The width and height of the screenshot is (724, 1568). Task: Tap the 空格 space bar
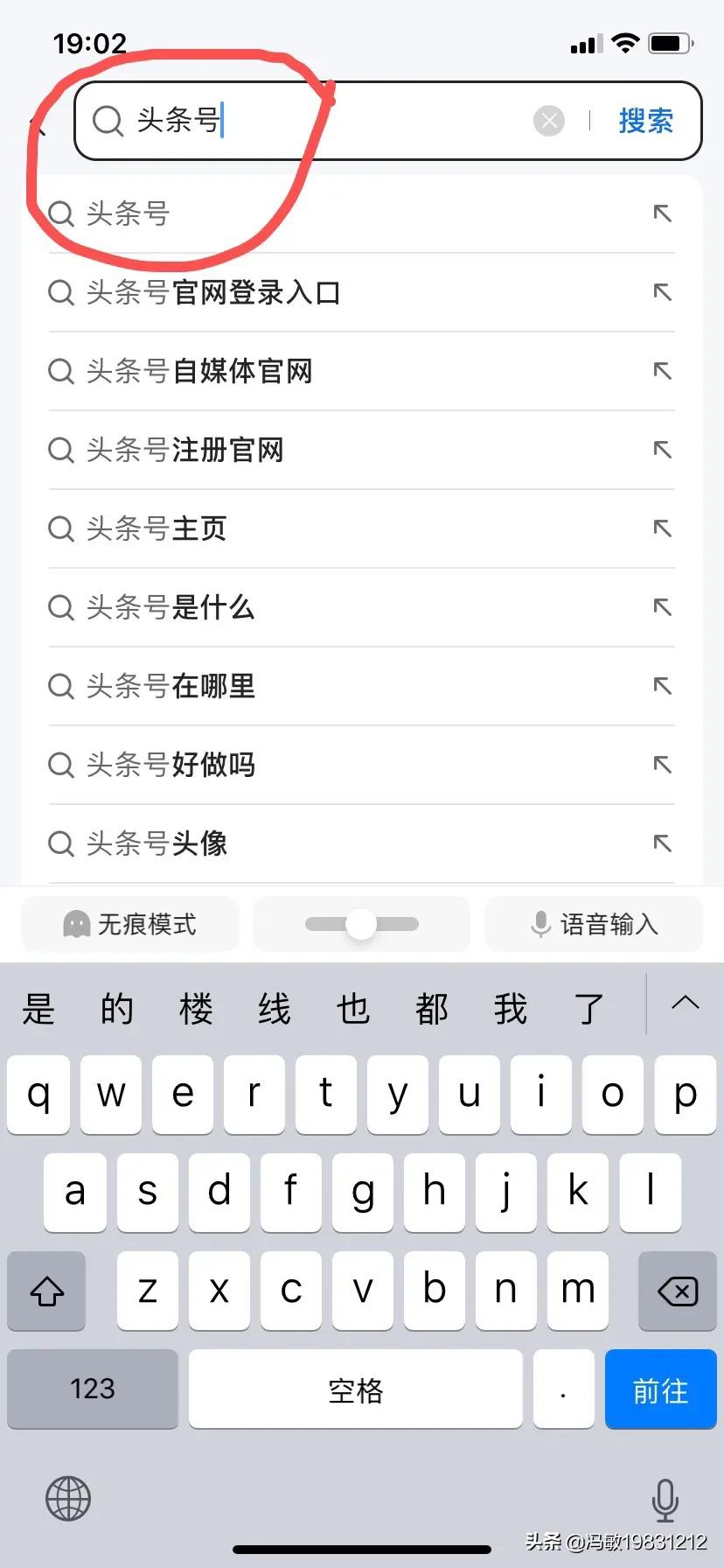click(355, 1389)
